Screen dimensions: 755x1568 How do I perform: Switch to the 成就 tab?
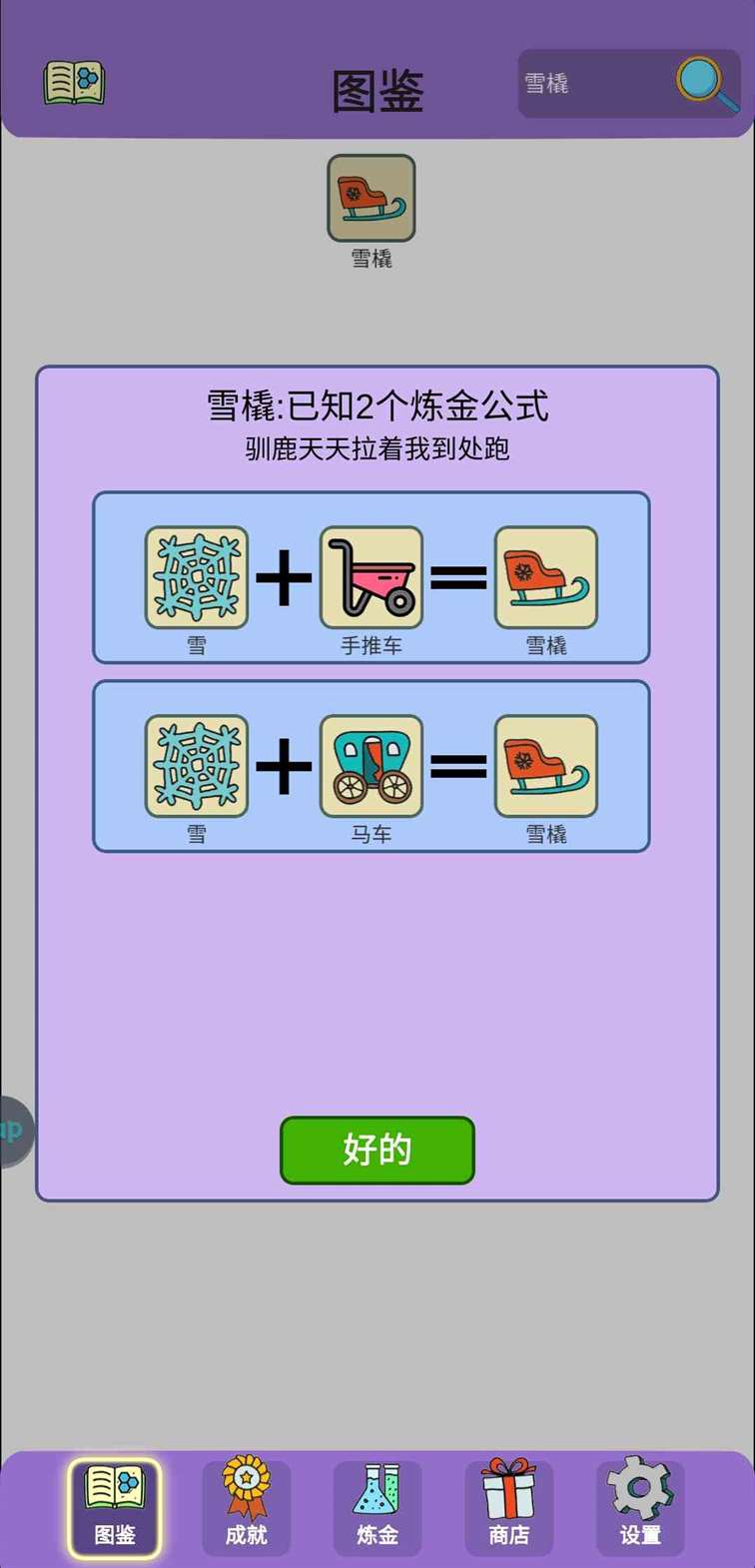tap(246, 1506)
